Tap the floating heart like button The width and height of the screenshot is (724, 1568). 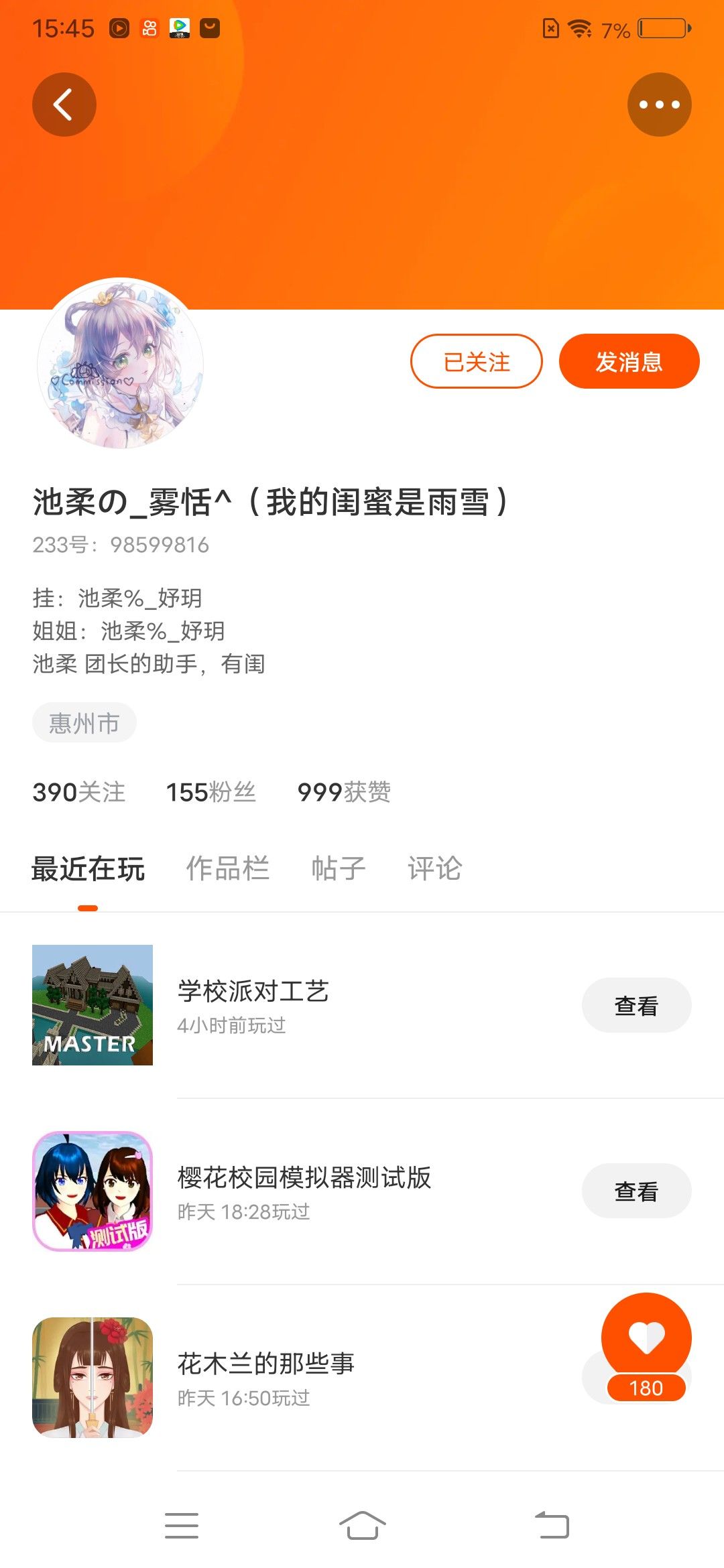click(646, 1337)
